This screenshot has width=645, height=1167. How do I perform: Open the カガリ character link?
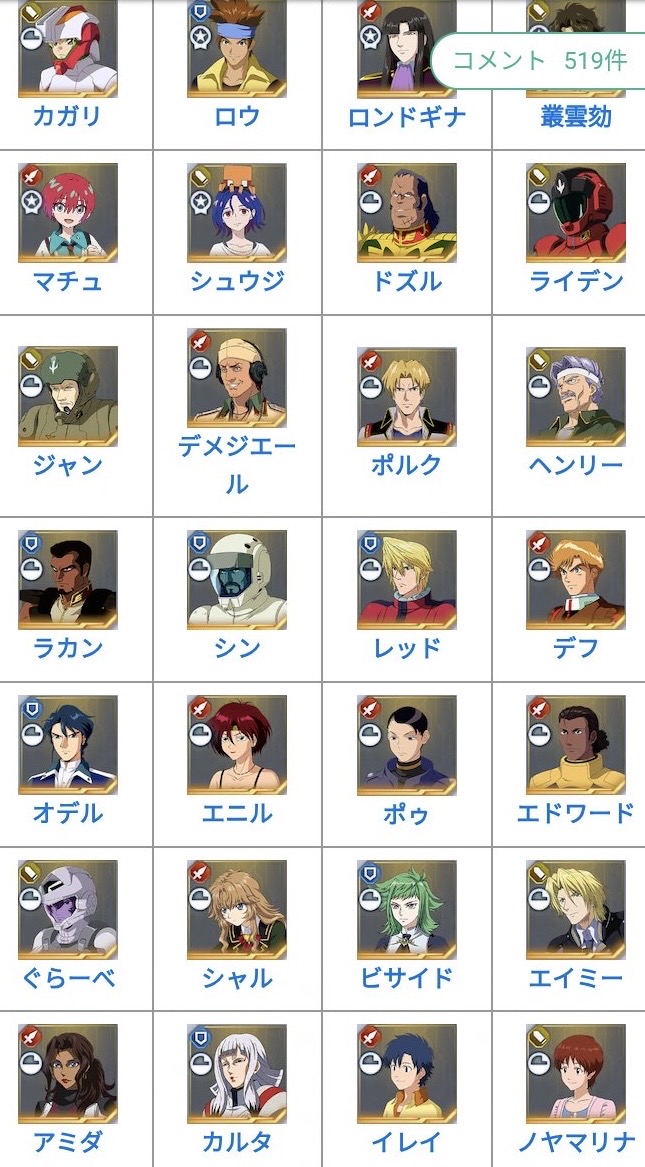67,117
